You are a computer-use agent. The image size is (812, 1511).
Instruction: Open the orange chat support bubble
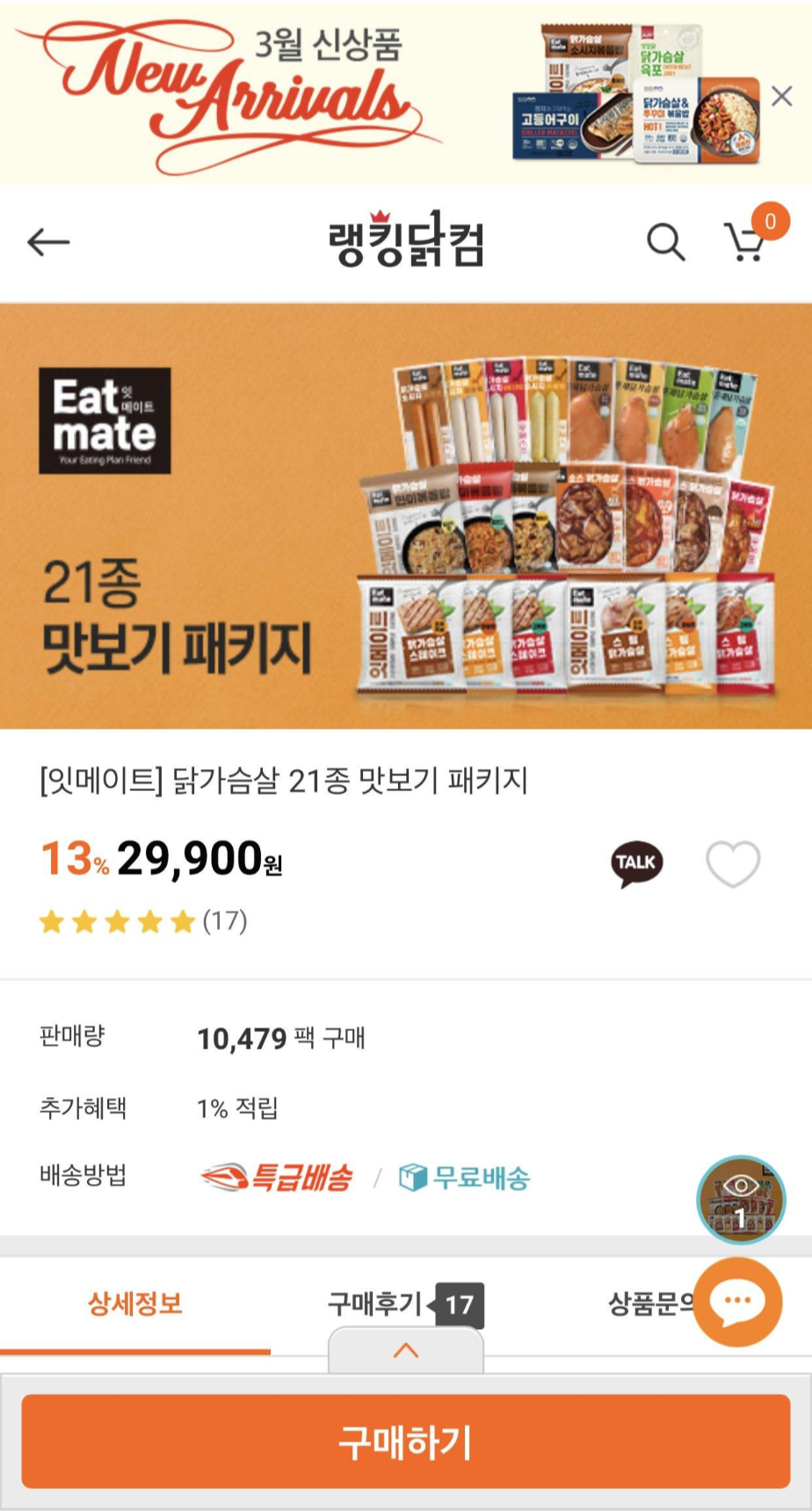point(737,1302)
